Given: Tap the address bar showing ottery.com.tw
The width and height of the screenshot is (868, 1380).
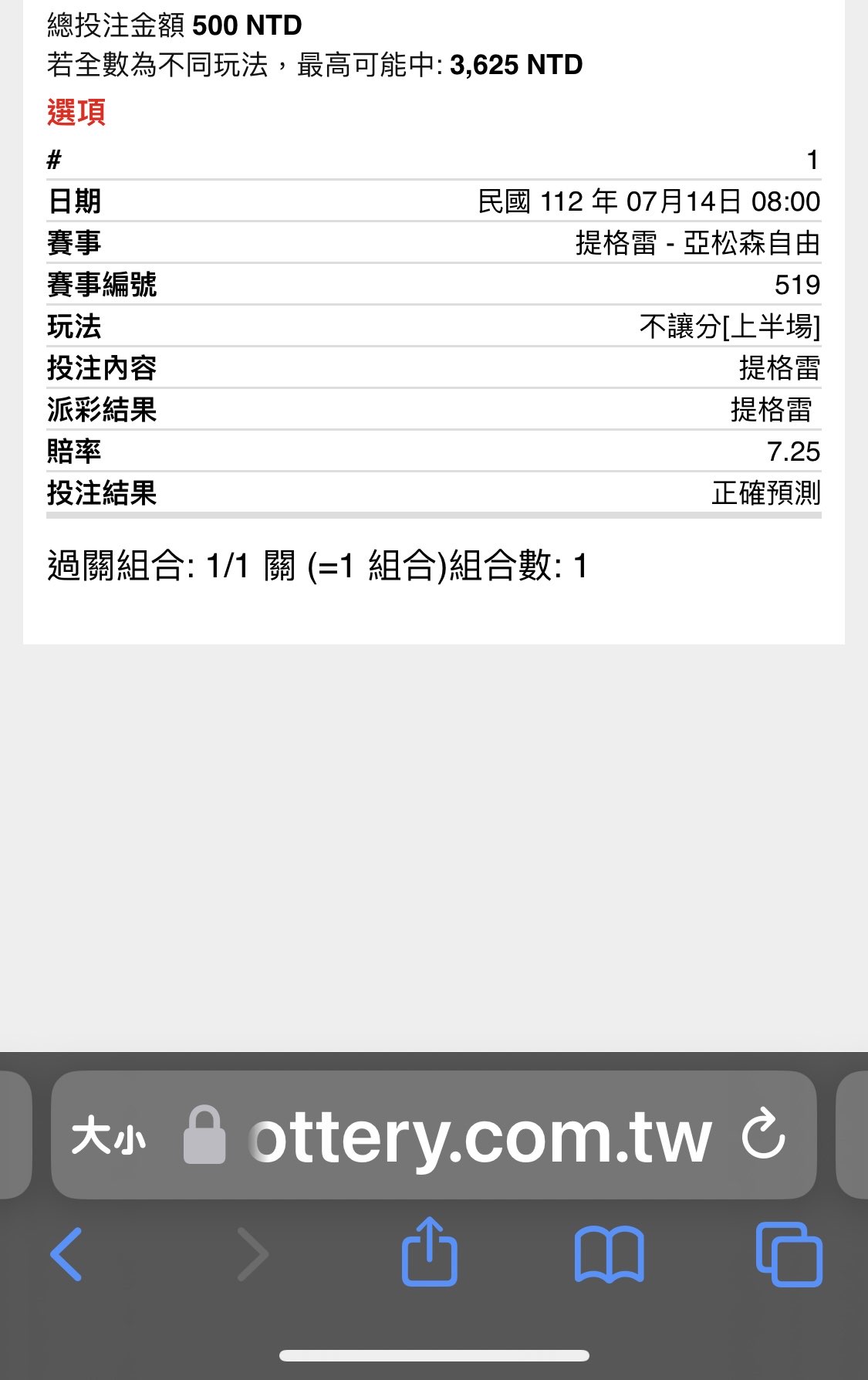Looking at the screenshot, I should click(478, 1136).
